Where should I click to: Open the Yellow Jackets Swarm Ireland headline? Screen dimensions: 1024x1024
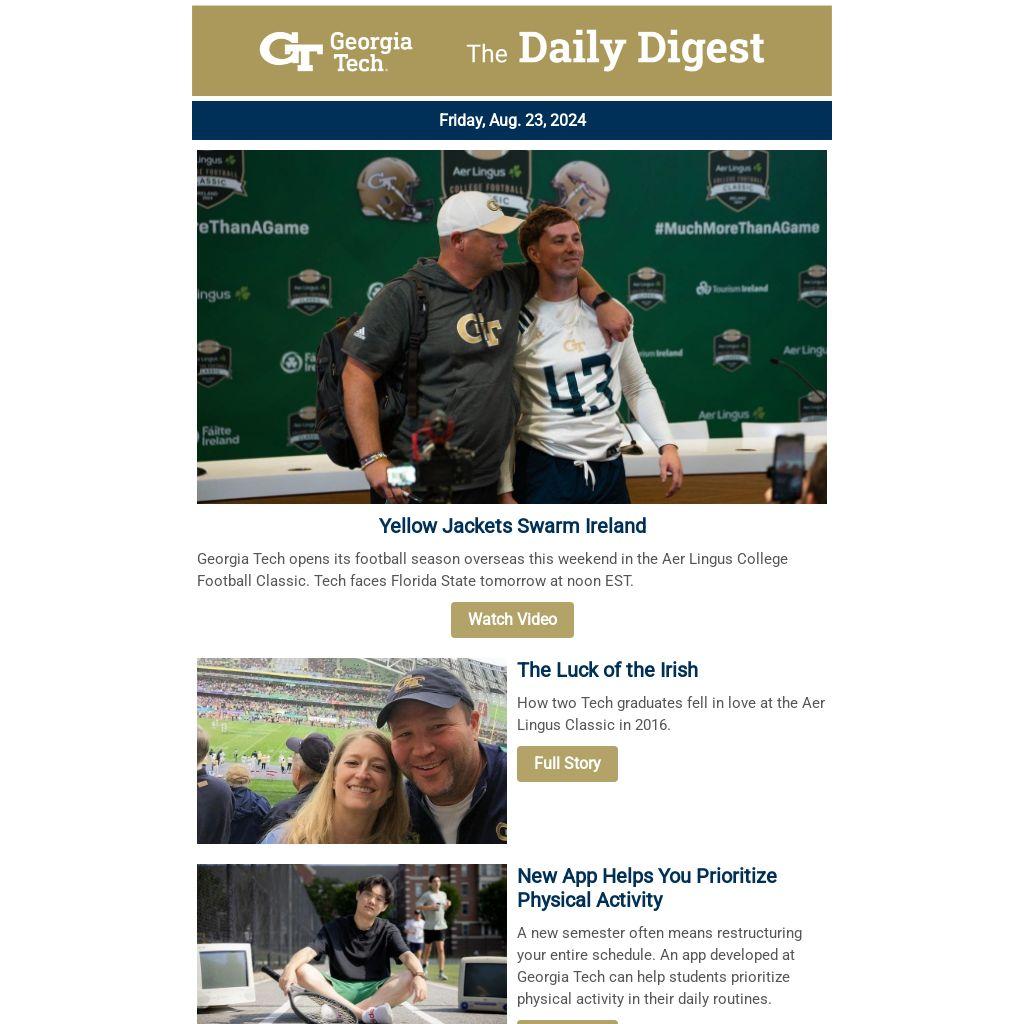click(x=512, y=526)
